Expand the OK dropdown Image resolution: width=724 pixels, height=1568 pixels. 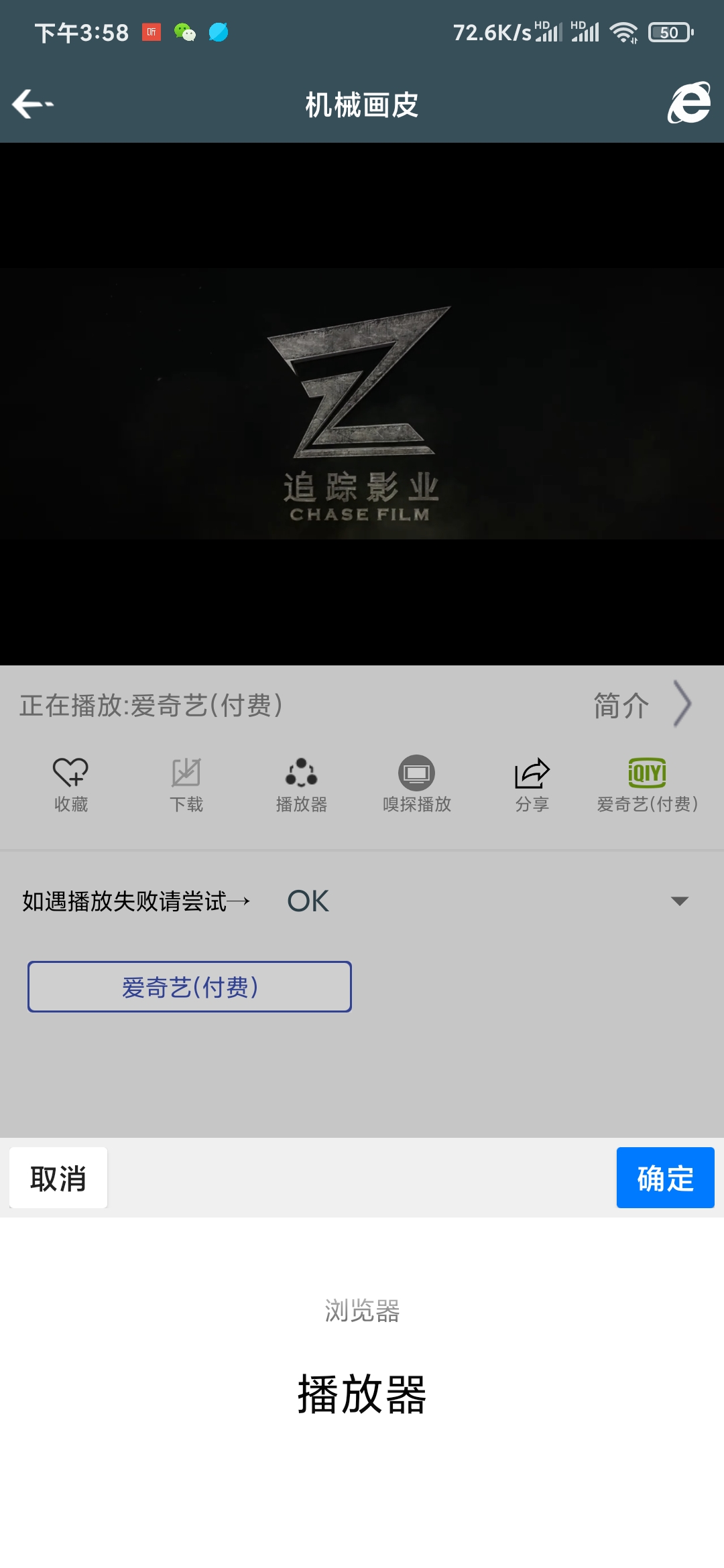point(679,901)
